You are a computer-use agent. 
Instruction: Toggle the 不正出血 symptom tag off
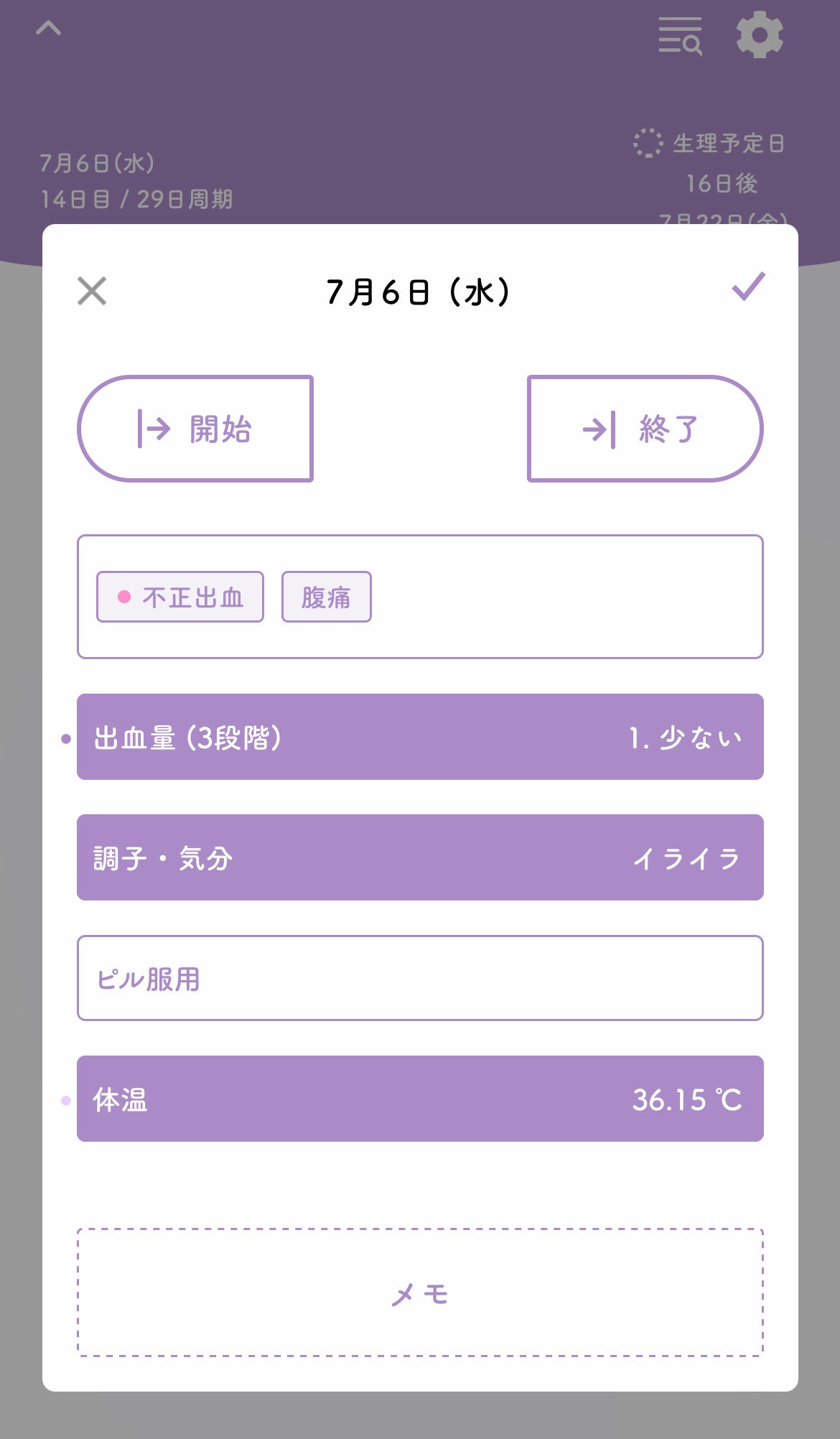[x=179, y=596]
